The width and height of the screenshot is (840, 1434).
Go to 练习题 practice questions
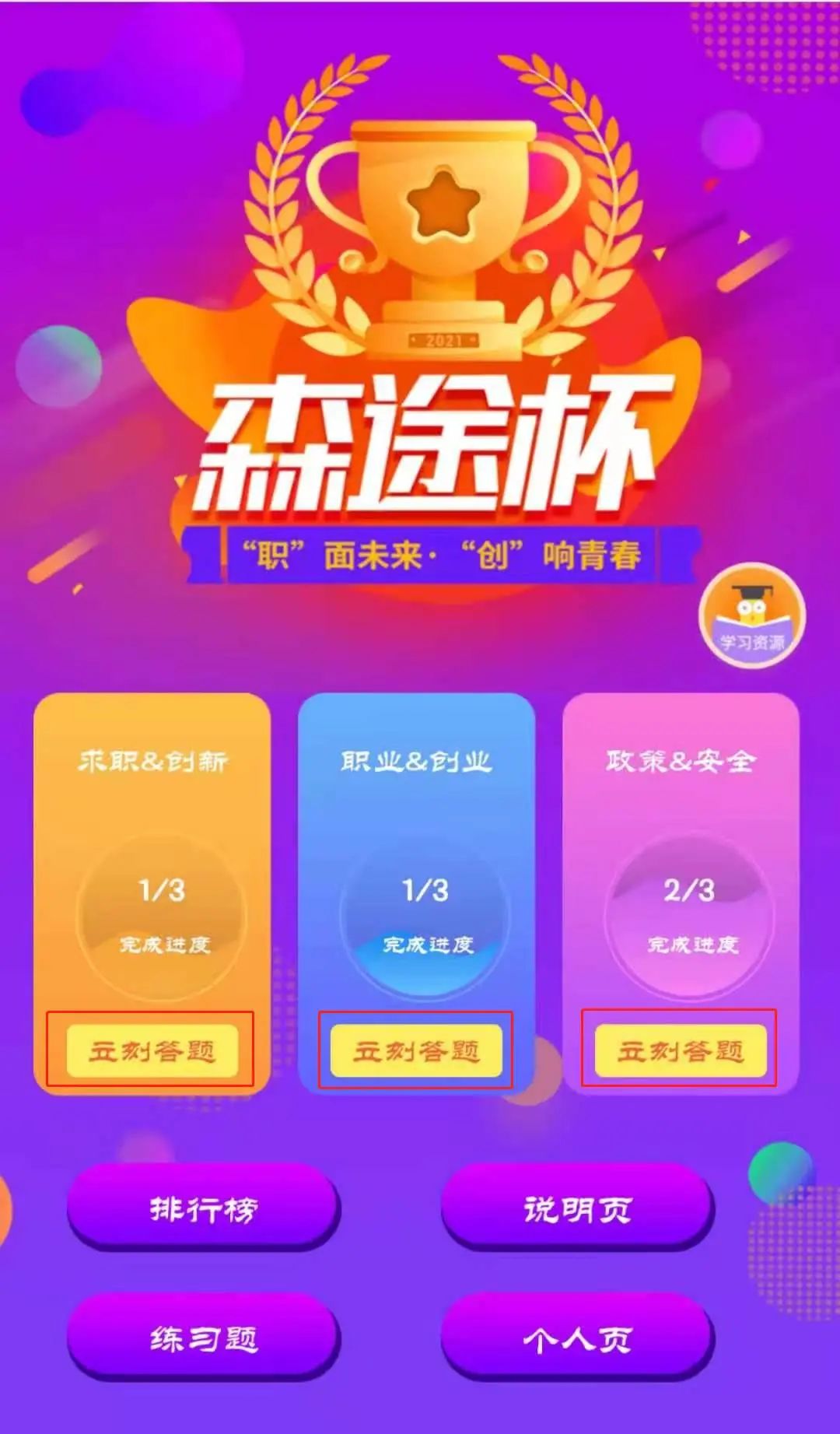[204, 1338]
